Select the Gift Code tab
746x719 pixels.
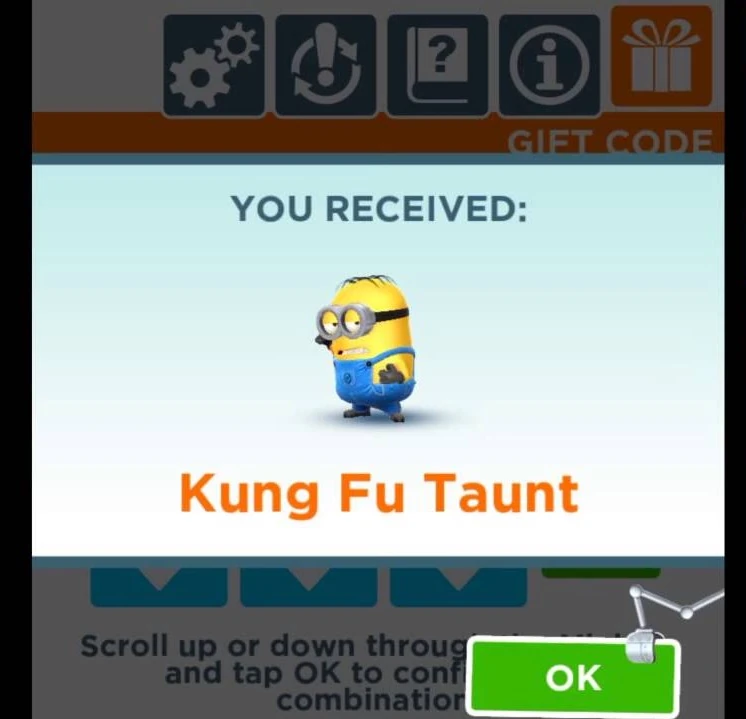[662, 58]
